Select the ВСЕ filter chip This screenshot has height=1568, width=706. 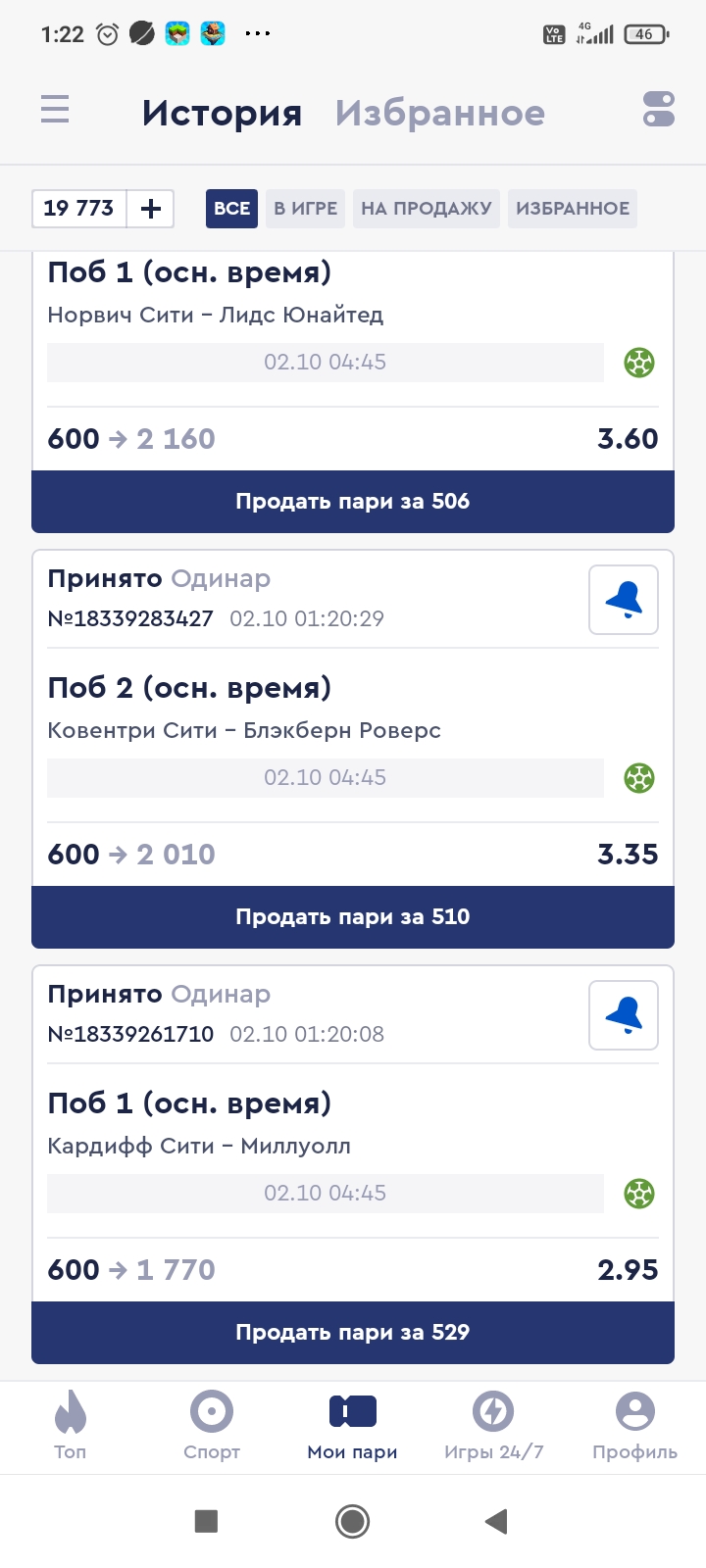tap(231, 209)
